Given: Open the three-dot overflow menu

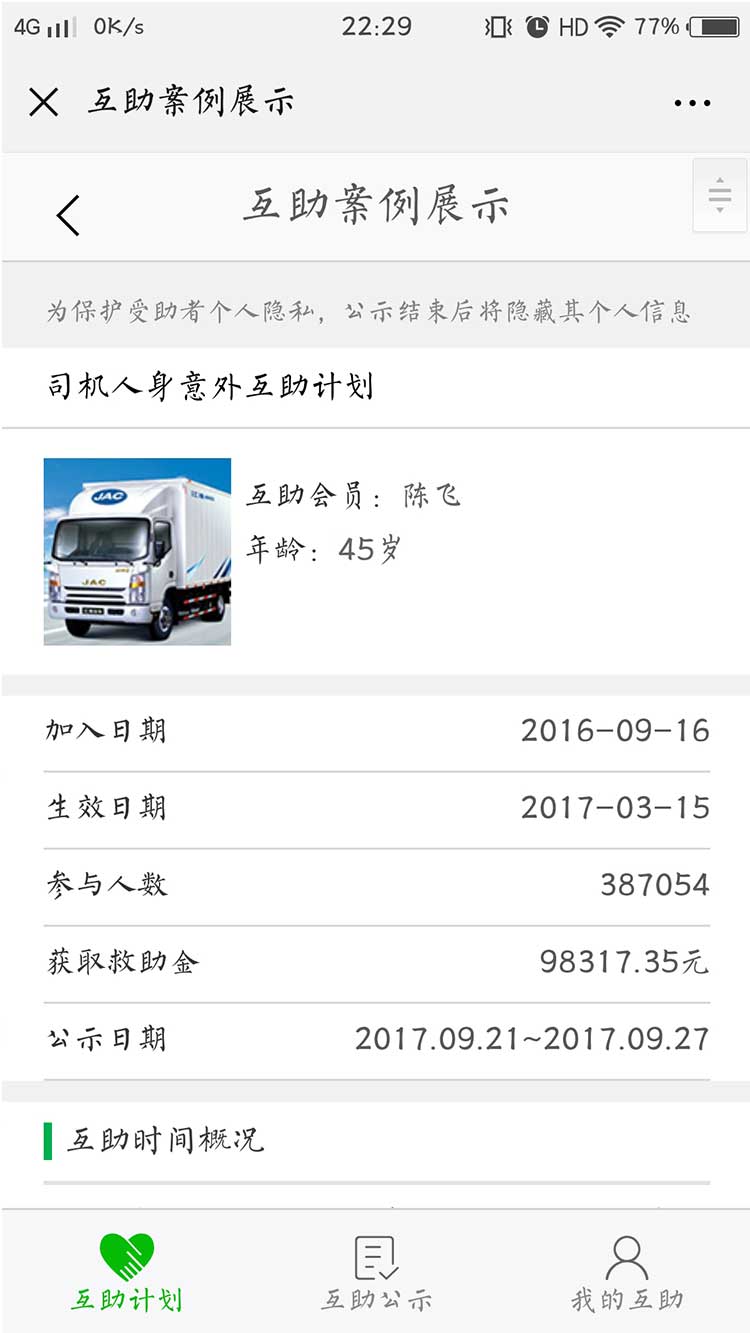Looking at the screenshot, I should click(x=692, y=102).
